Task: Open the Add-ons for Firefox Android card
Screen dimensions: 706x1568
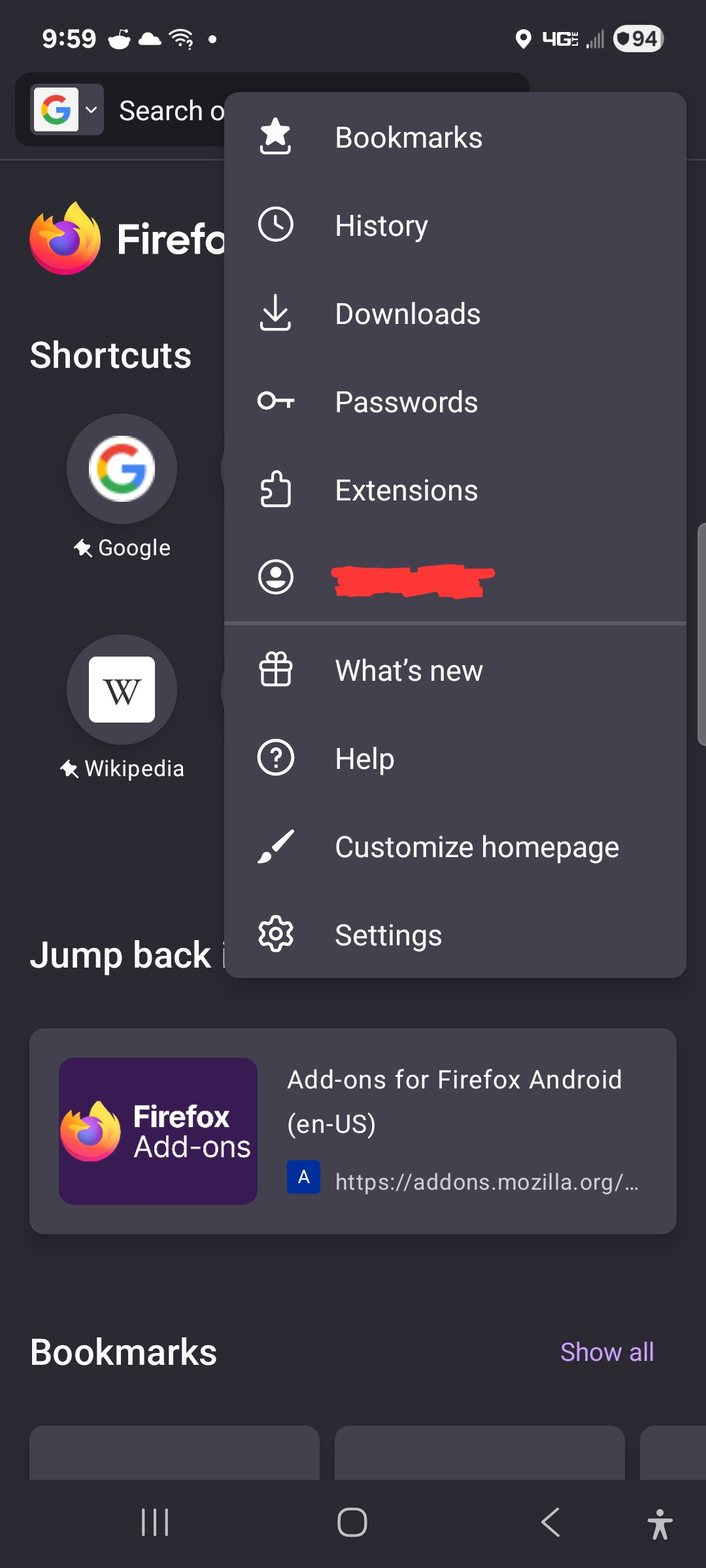Action: (x=353, y=1131)
